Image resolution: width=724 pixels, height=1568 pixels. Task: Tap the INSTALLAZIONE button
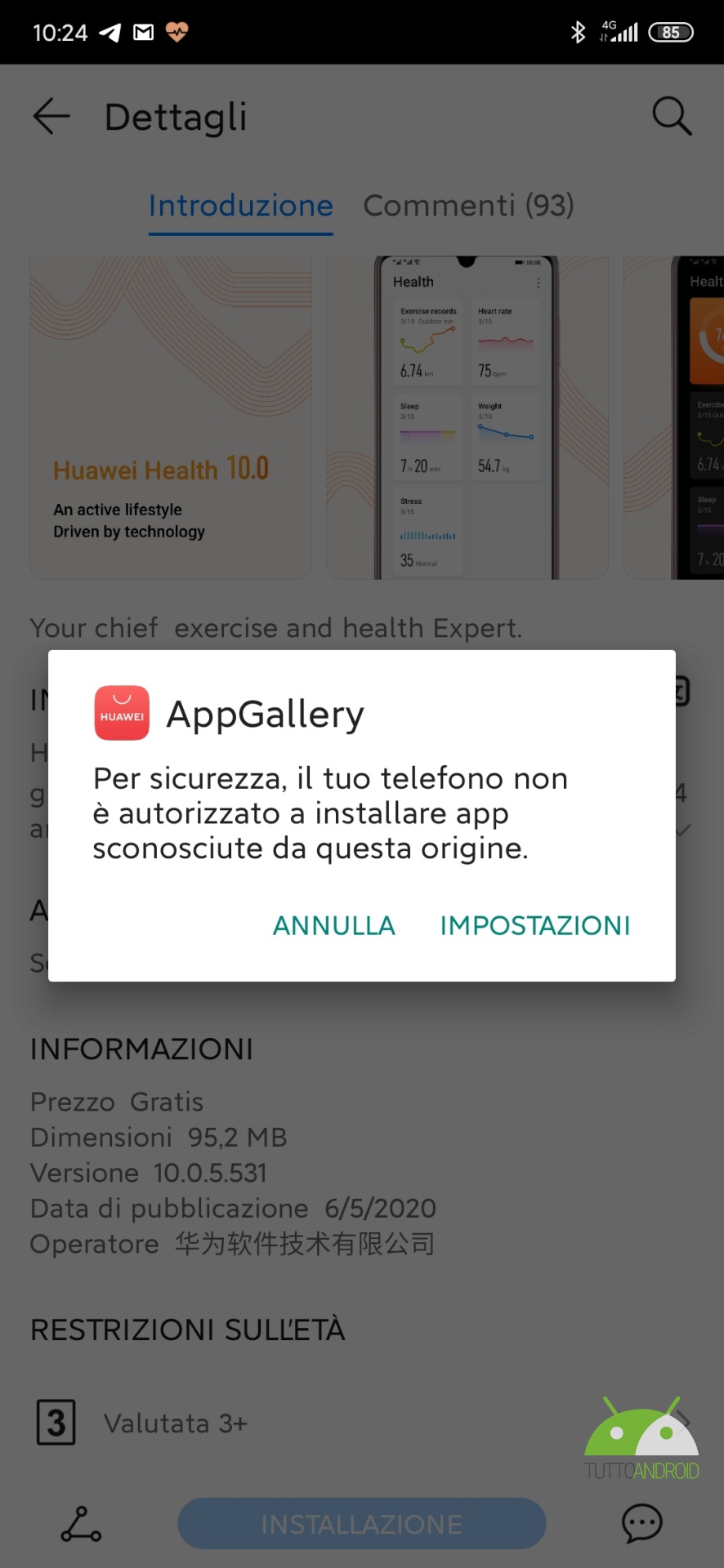(x=362, y=1524)
